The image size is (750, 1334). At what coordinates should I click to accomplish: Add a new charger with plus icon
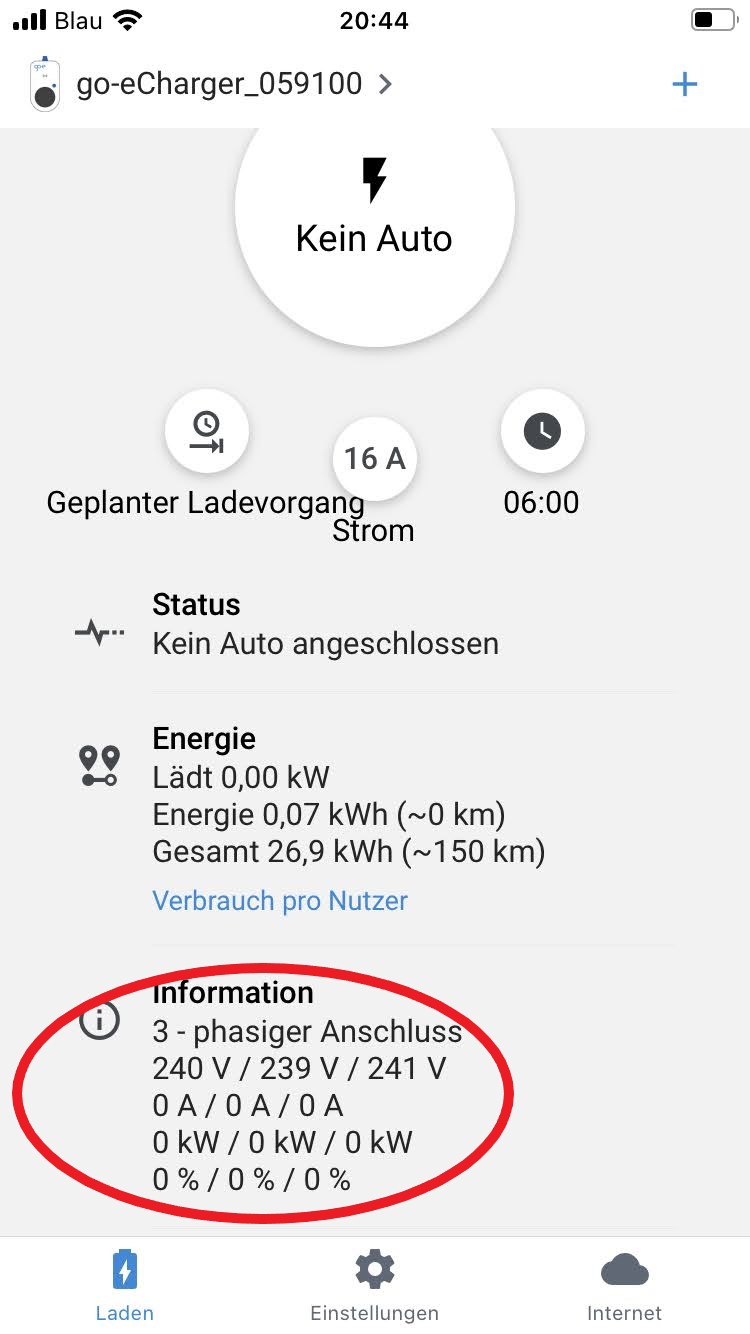pos(684,84)
